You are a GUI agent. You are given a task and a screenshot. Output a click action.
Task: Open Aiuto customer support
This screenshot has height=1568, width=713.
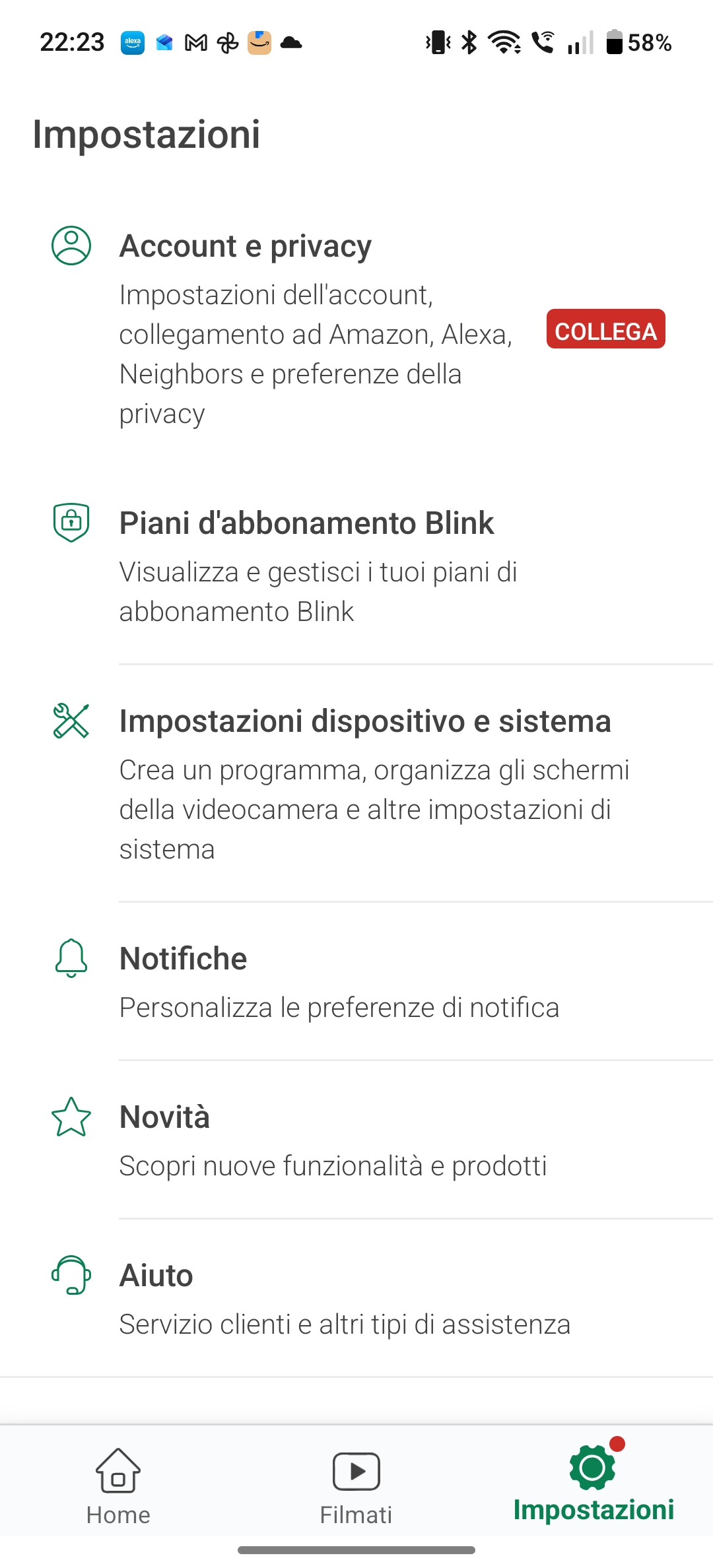point(156,1276)
